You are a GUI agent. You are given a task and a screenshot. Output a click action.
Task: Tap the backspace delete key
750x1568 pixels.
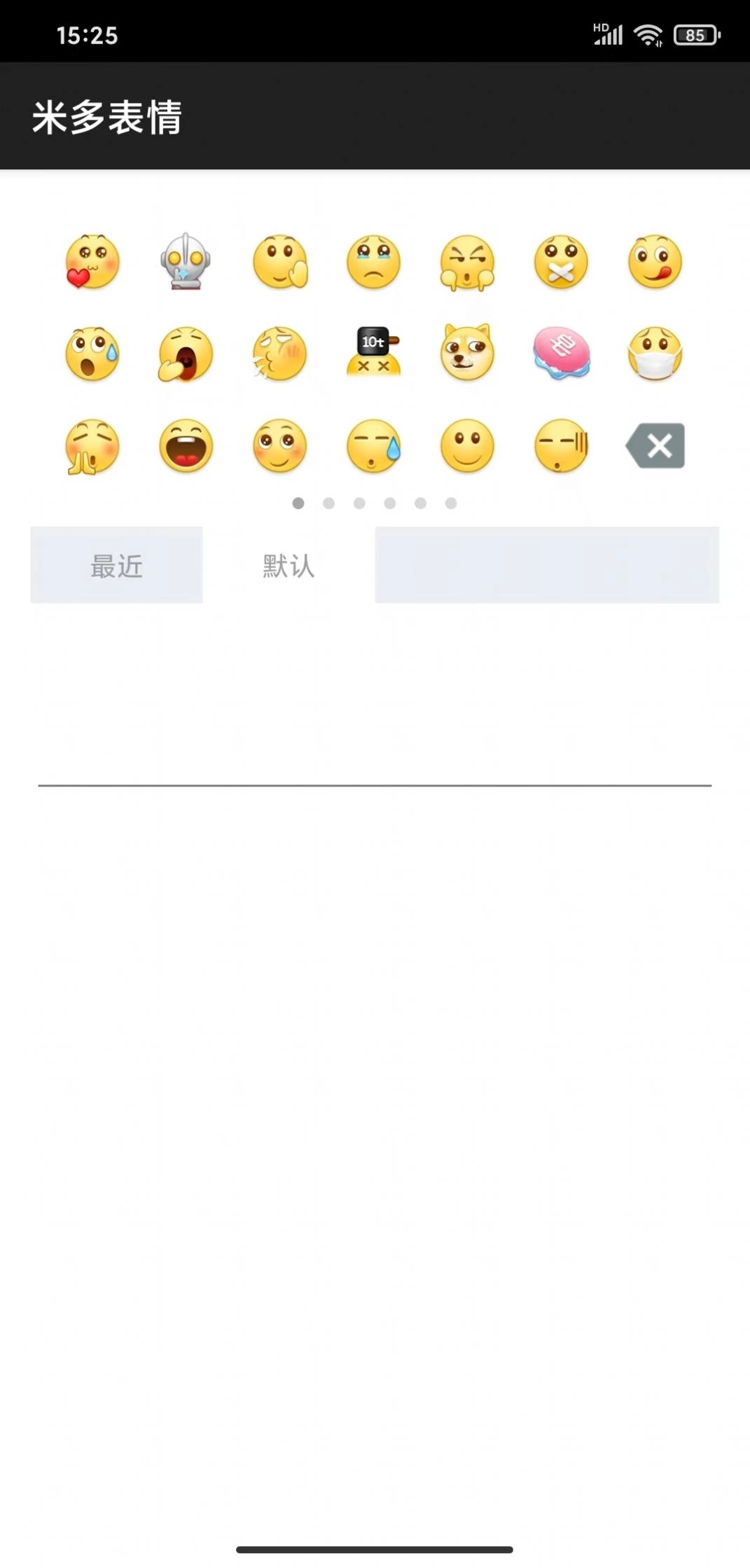tap(655, 446)
